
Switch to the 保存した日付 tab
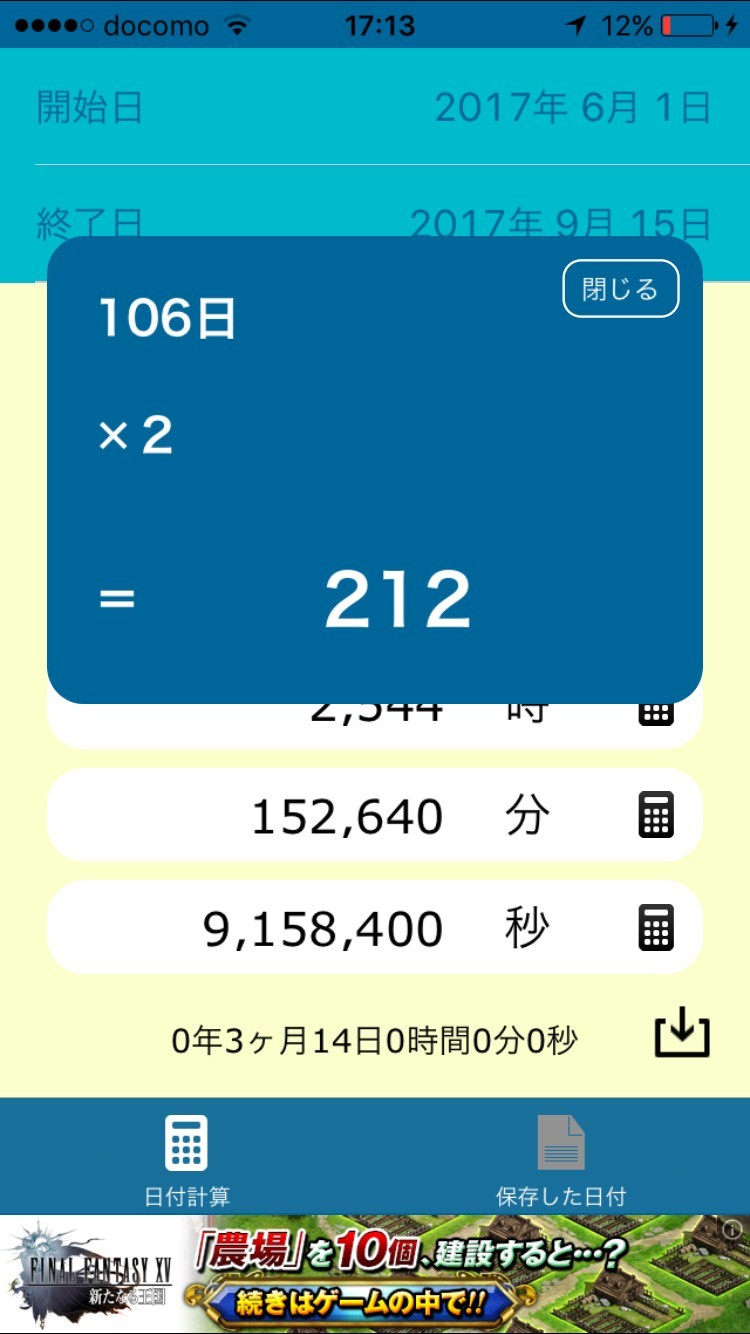560,1158
